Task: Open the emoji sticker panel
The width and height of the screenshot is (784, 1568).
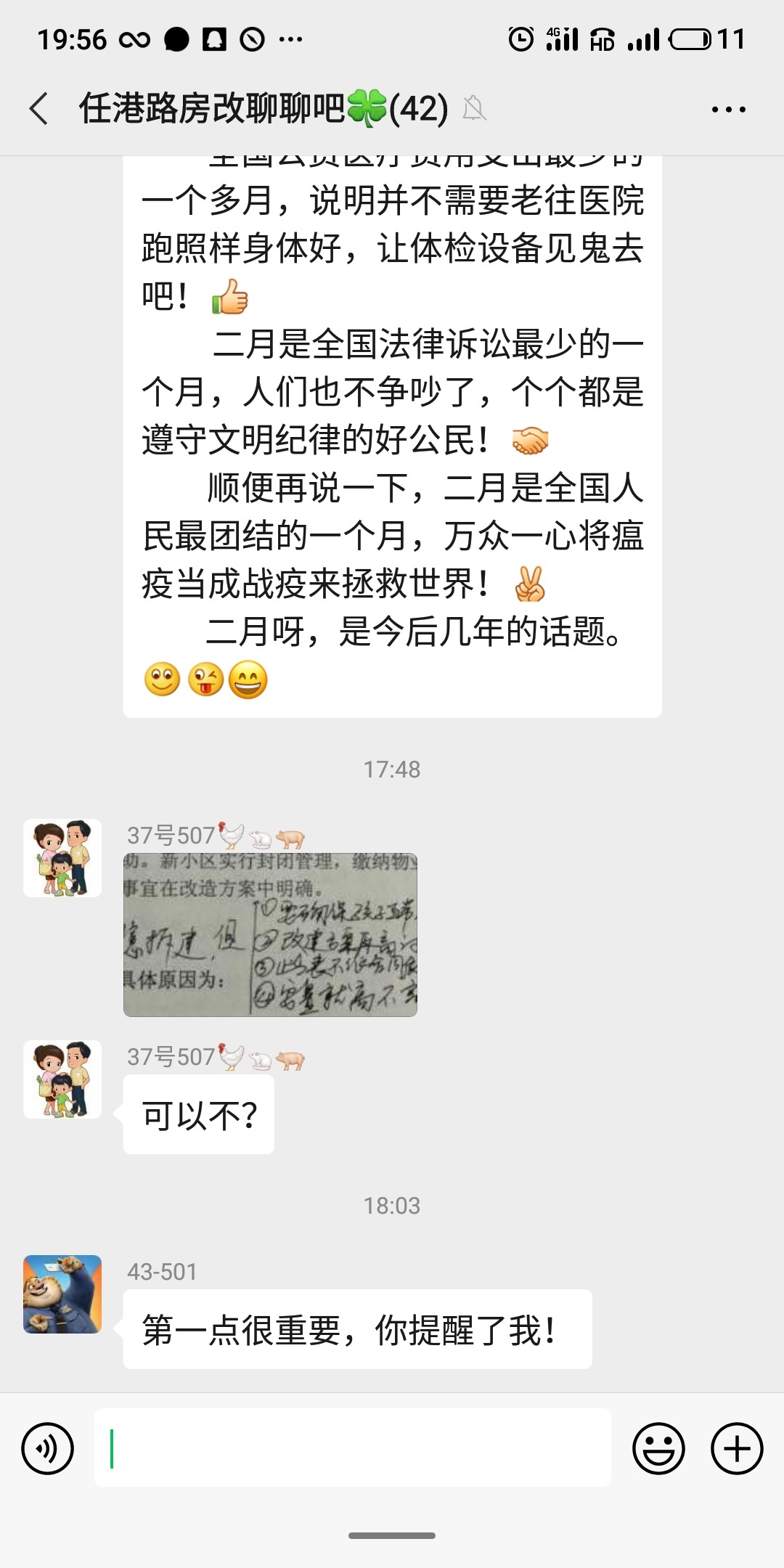Action: pyautogui.click(x=658, y=1448)
